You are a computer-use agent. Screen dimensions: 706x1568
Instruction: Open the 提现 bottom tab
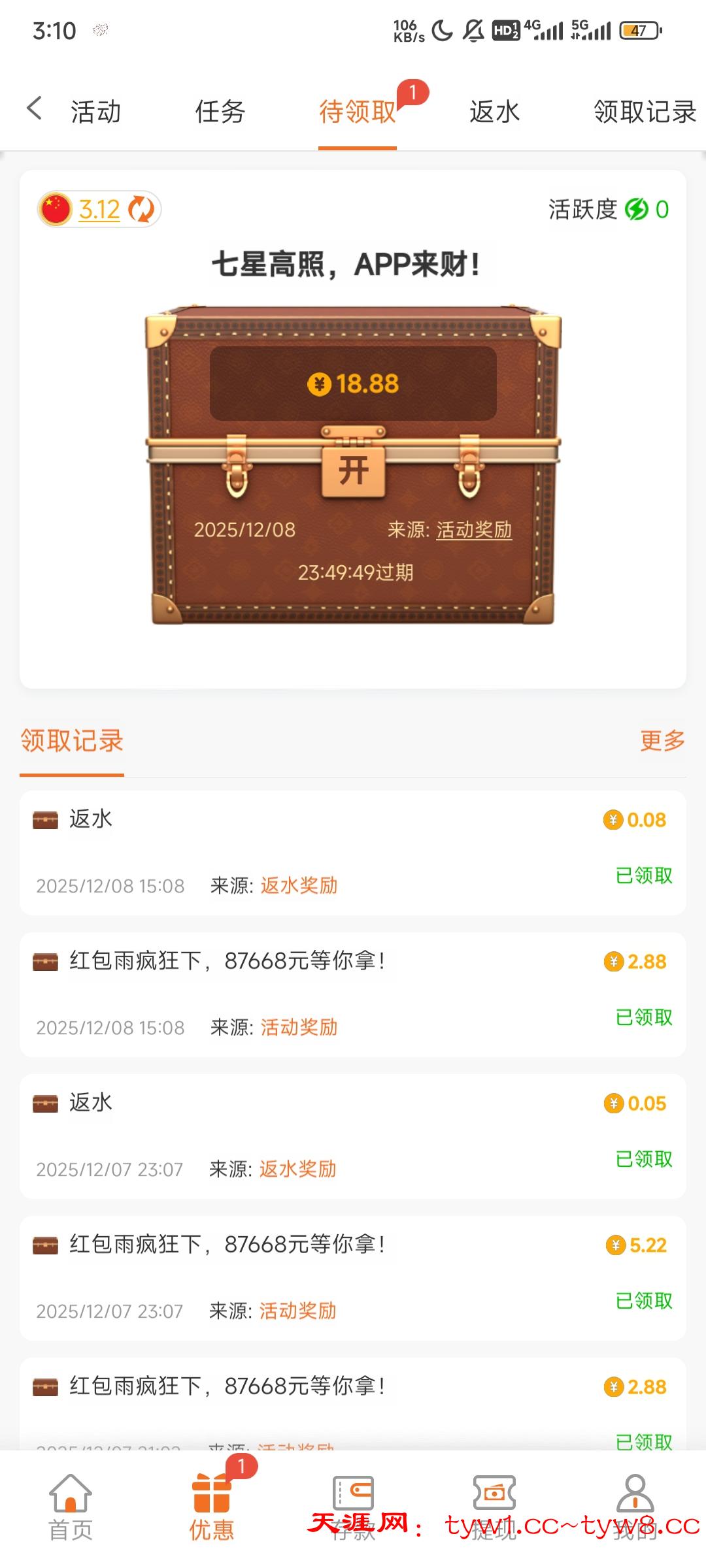494,1503
